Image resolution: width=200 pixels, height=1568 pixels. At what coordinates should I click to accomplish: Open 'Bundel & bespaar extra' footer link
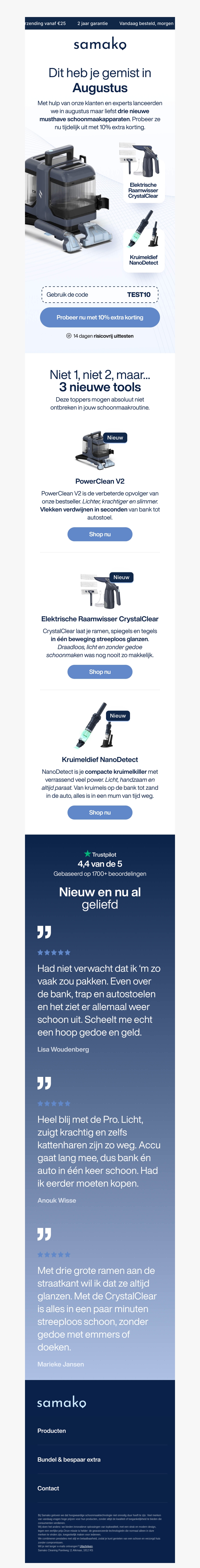click(x=69, y=1459)
